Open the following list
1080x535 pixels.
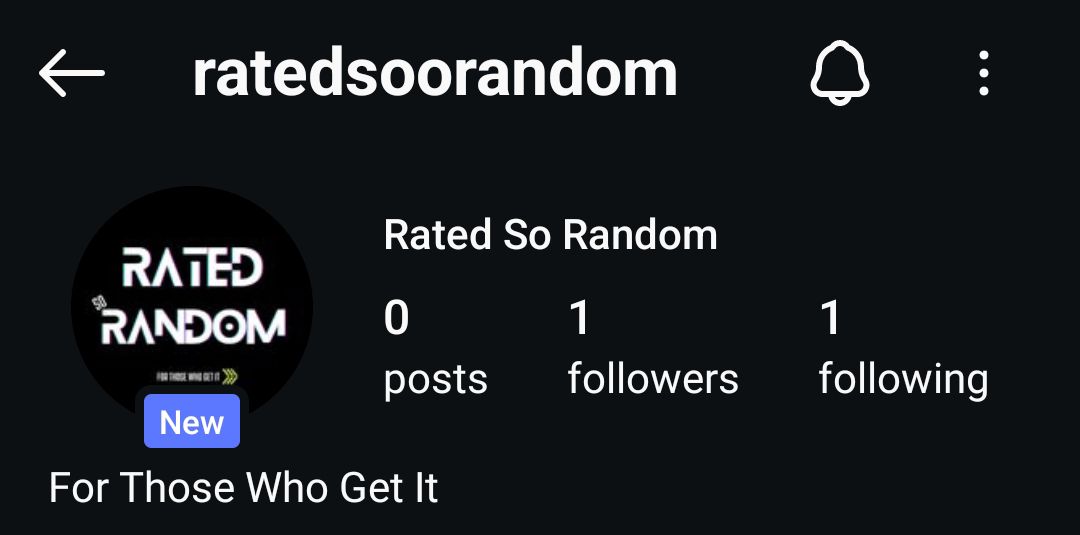click(x=902, y=349)
